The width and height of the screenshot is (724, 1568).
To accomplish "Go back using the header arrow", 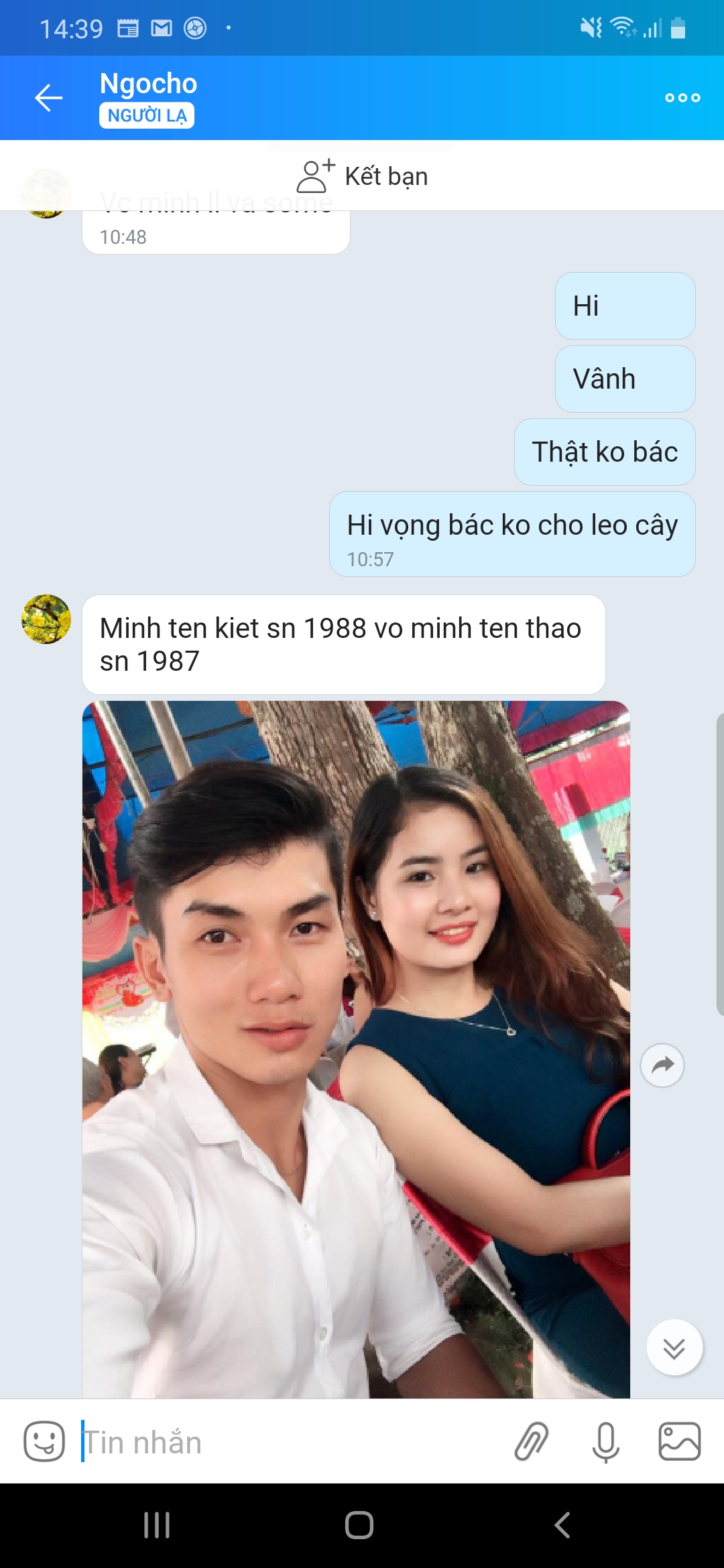I will click(49, 98).
